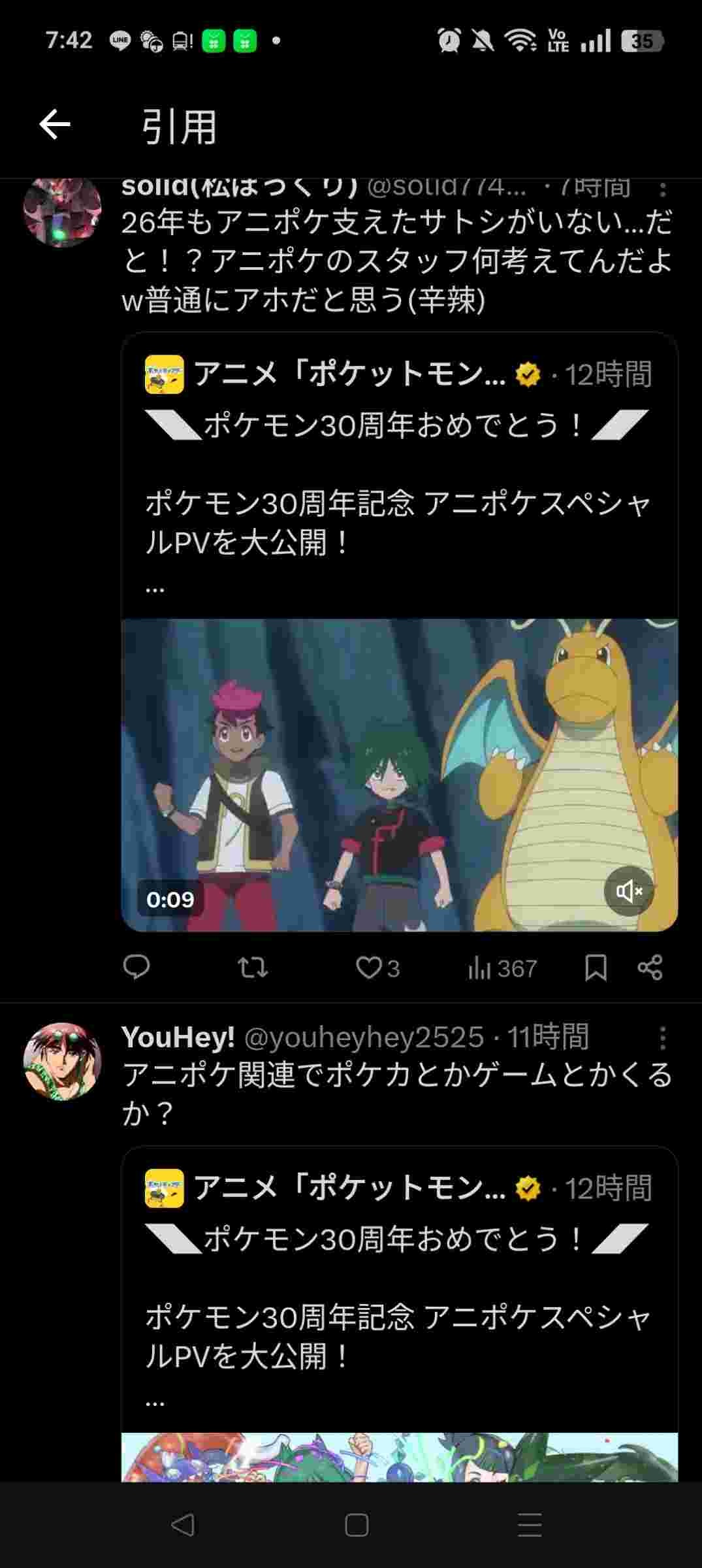Viewport: 702px width, 1568px height.
Task: Go back from the 引用 screen
Action: [55, 125]
